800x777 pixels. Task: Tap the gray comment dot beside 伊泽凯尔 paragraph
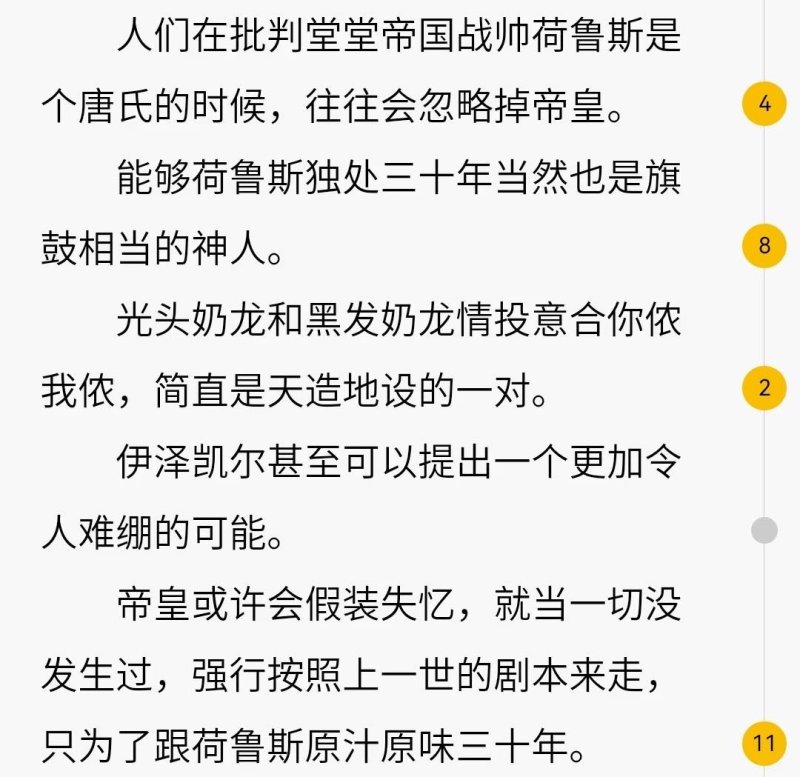765,529
